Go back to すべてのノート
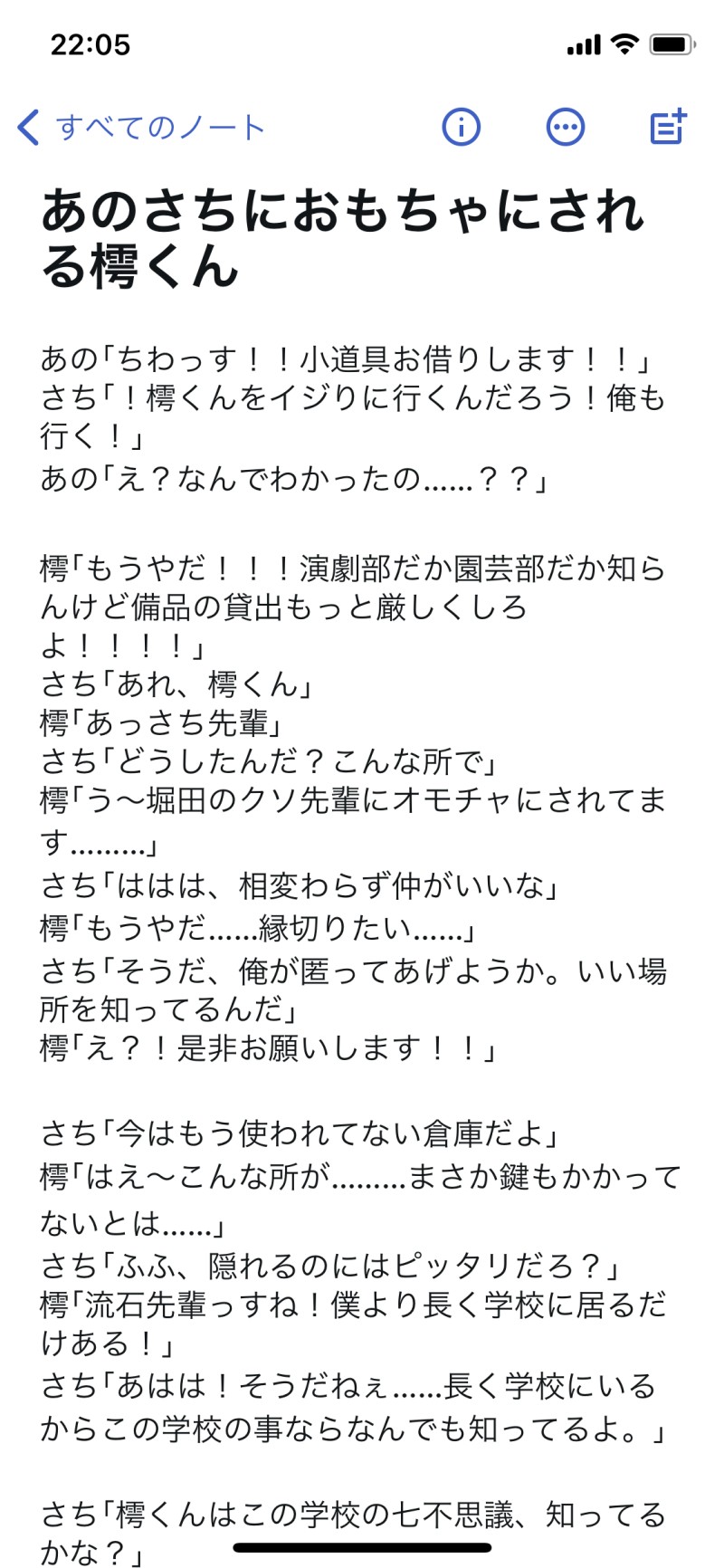The image size is (724, 1568). tap(140, 128)
